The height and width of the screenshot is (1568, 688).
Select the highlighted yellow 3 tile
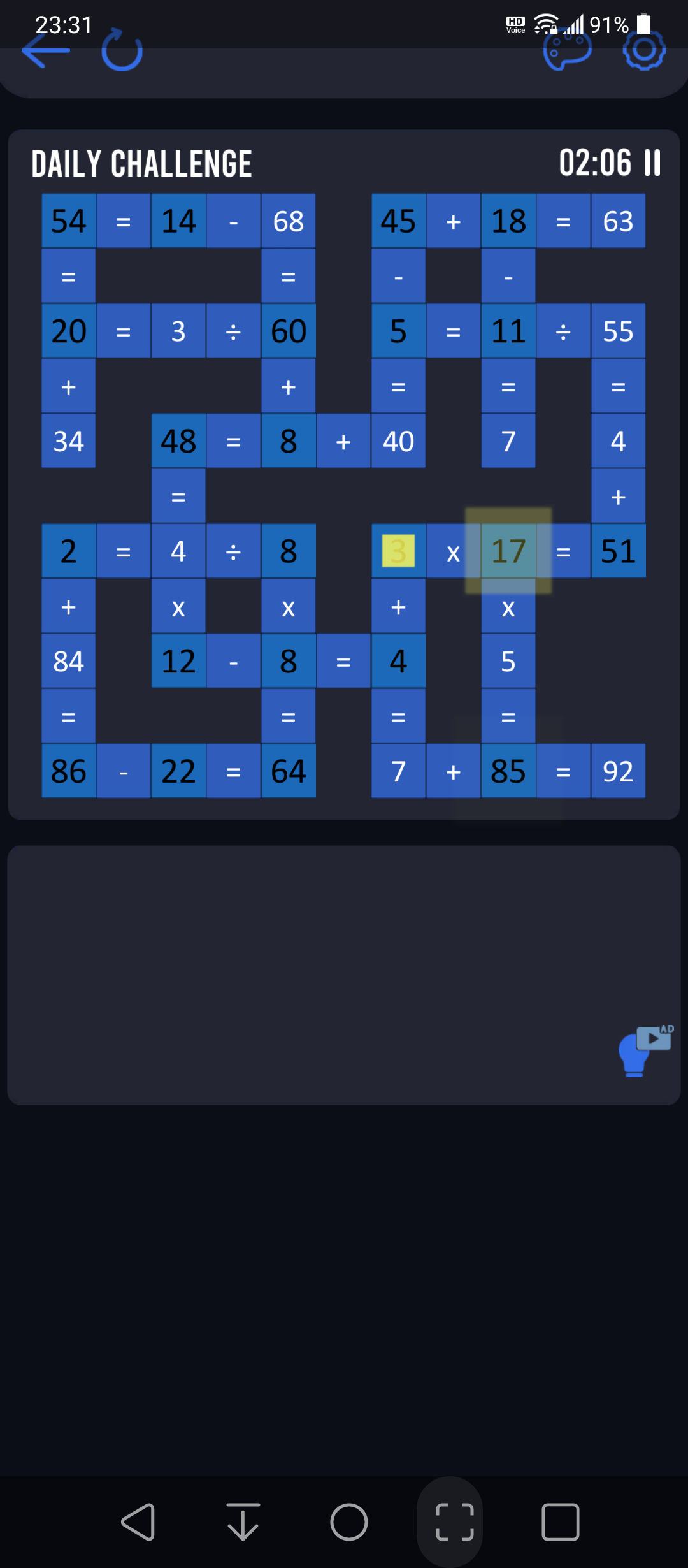coord(398,551)
